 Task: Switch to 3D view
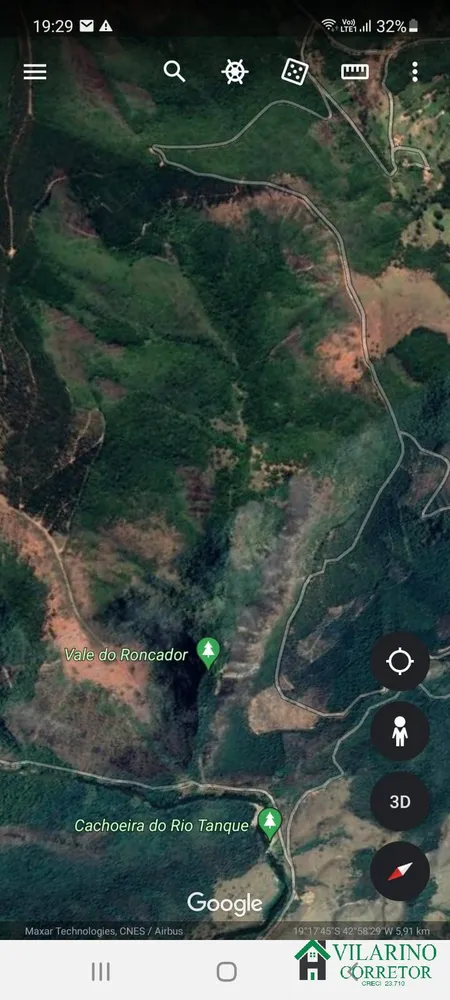(x=400, y=802)
